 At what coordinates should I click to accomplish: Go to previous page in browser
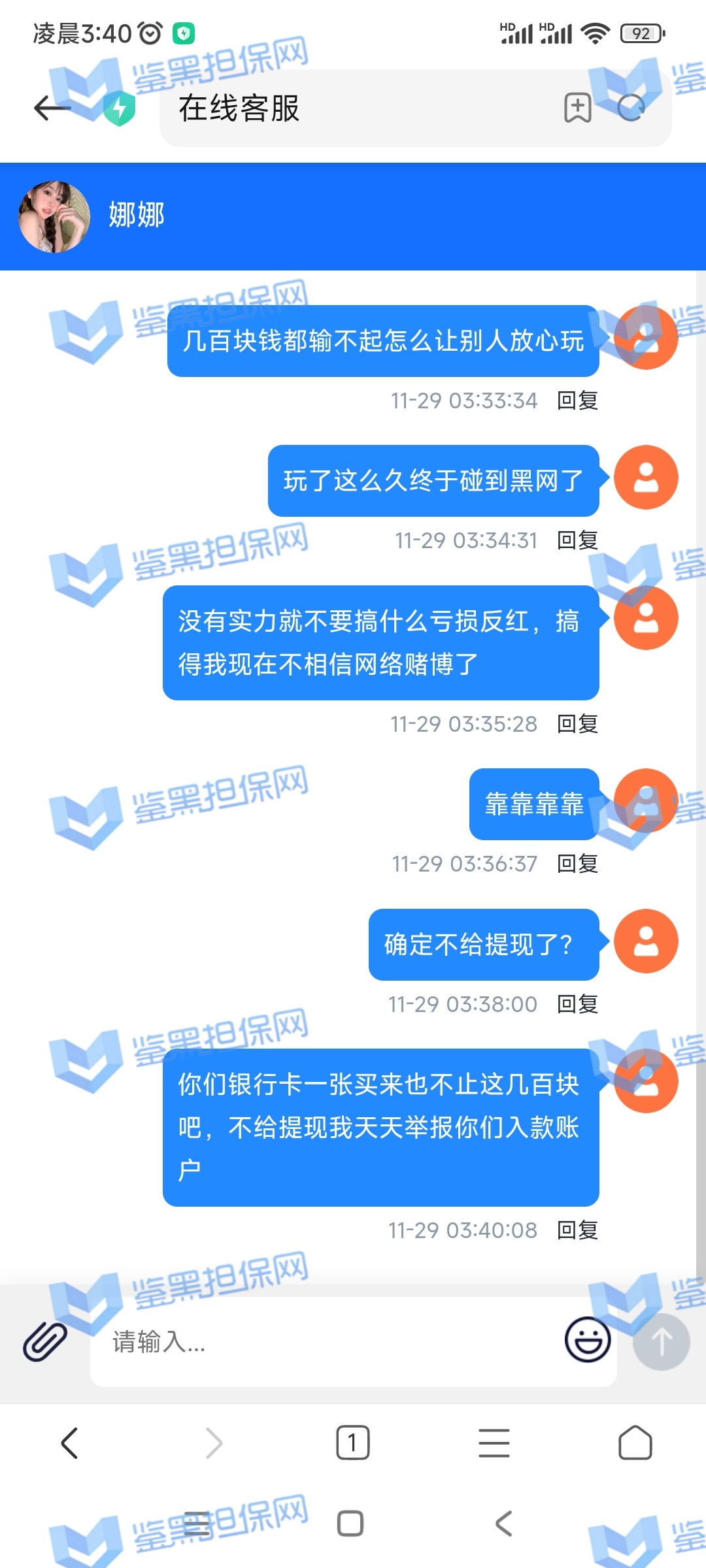coord(69,1443)
